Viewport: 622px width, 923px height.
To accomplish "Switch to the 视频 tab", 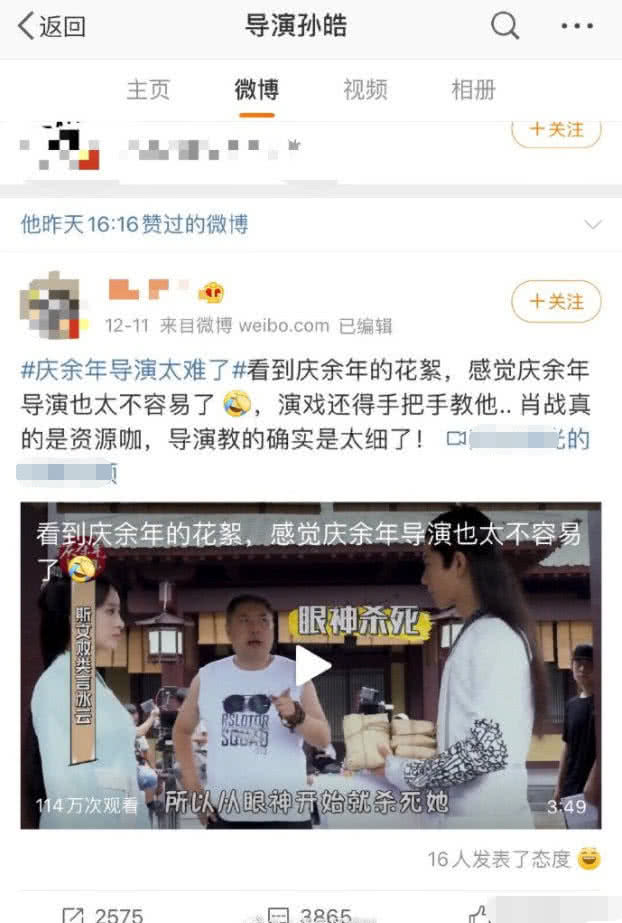I will 365,89.
